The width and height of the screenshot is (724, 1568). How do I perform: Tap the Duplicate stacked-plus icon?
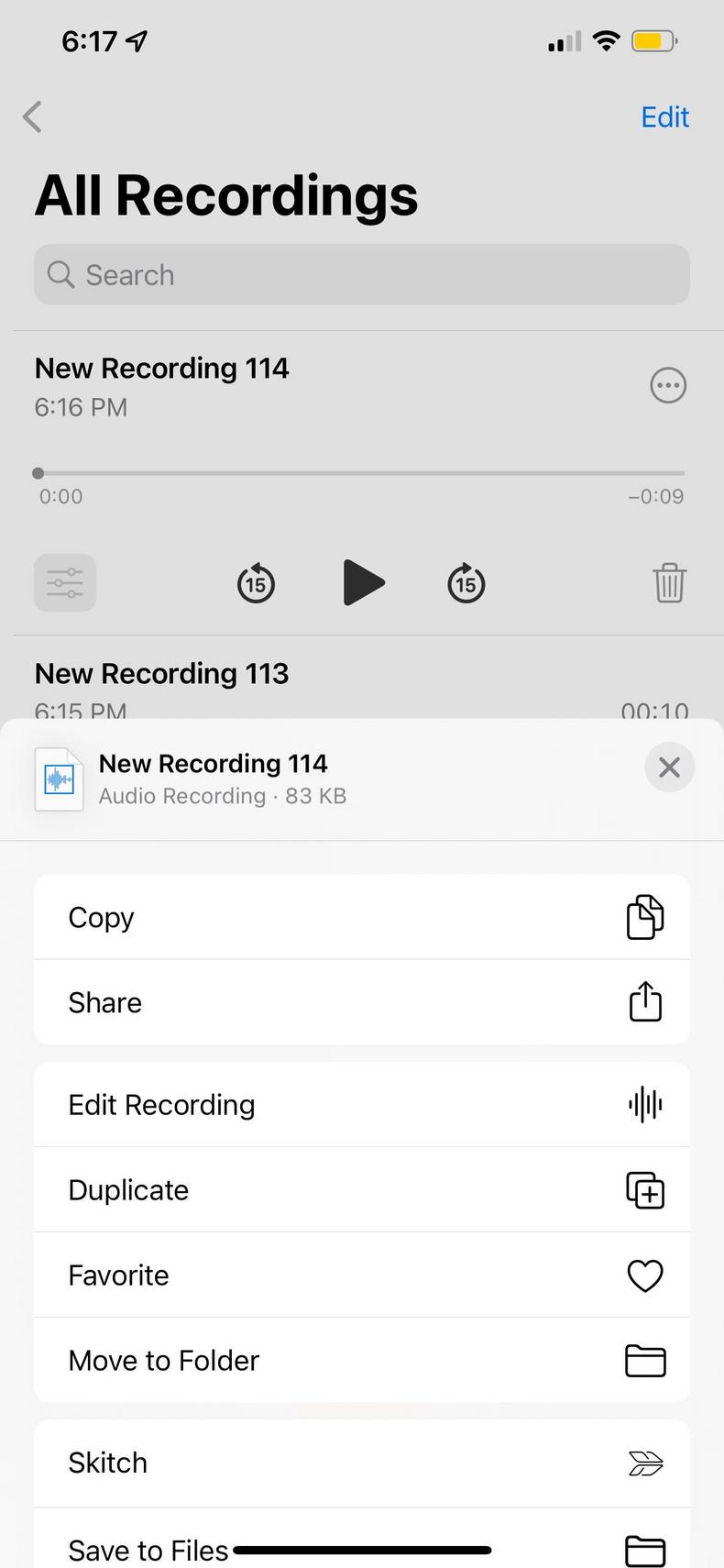pos(644,1189)
